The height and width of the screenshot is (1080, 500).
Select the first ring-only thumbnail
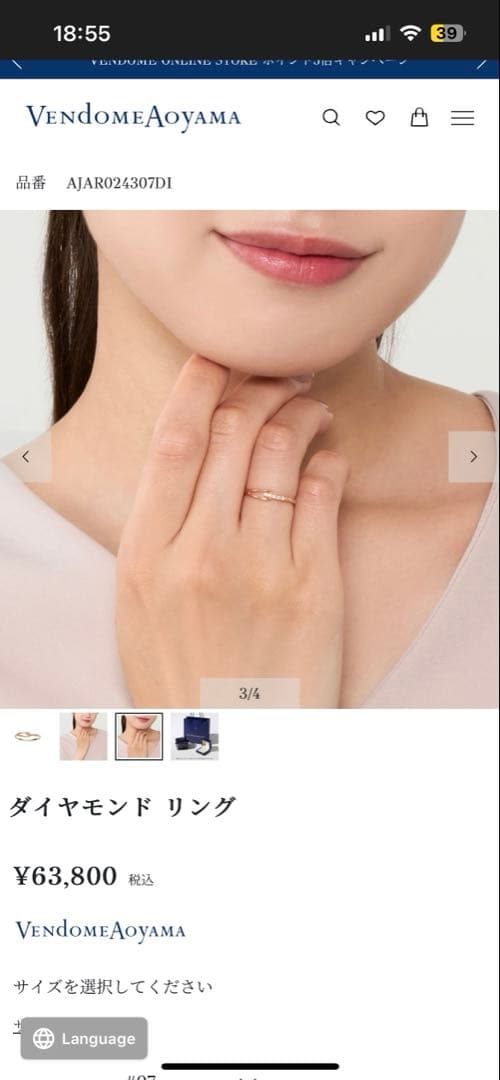(x=28, y=736)
